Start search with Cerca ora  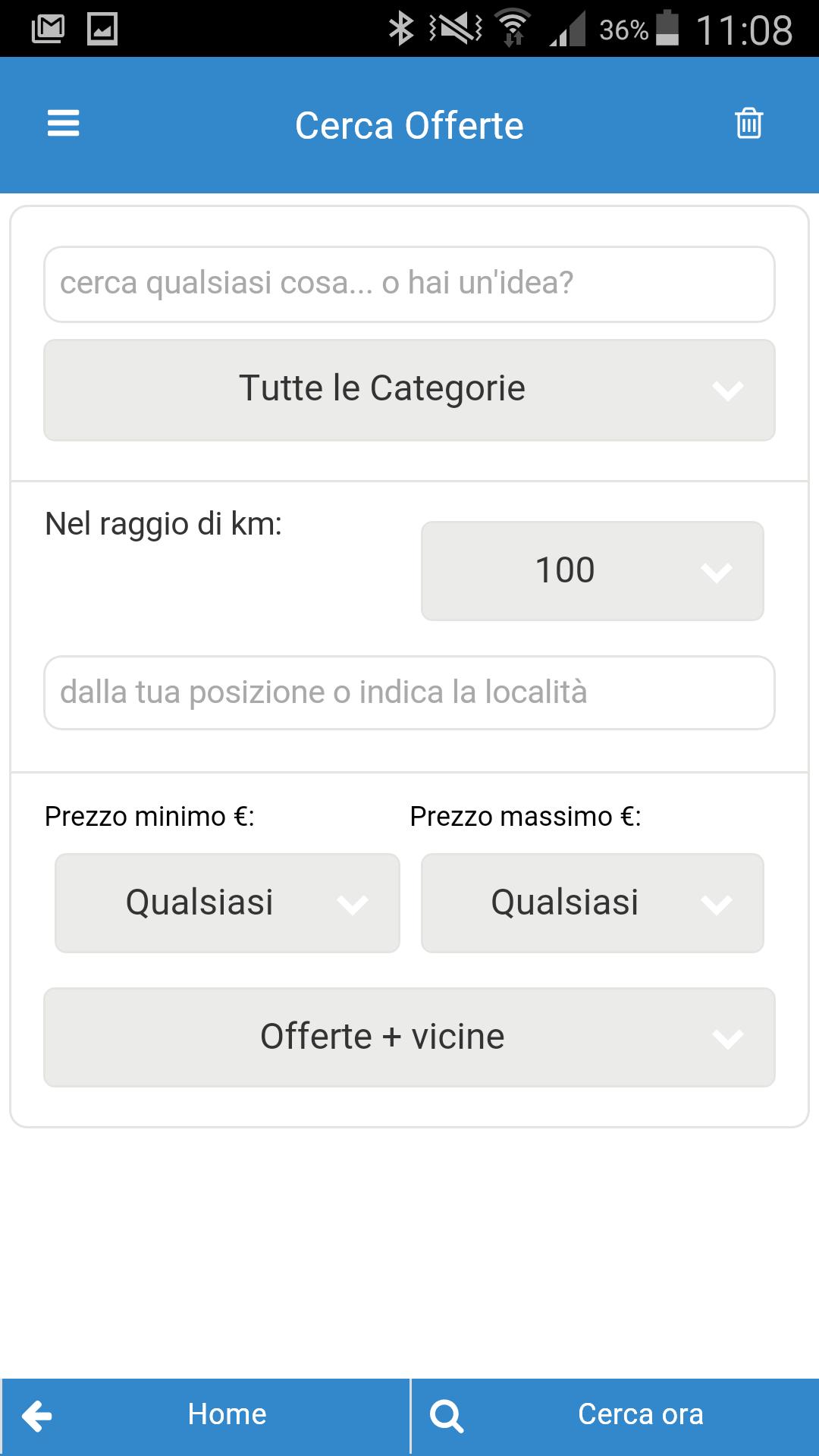(615, 1416)
